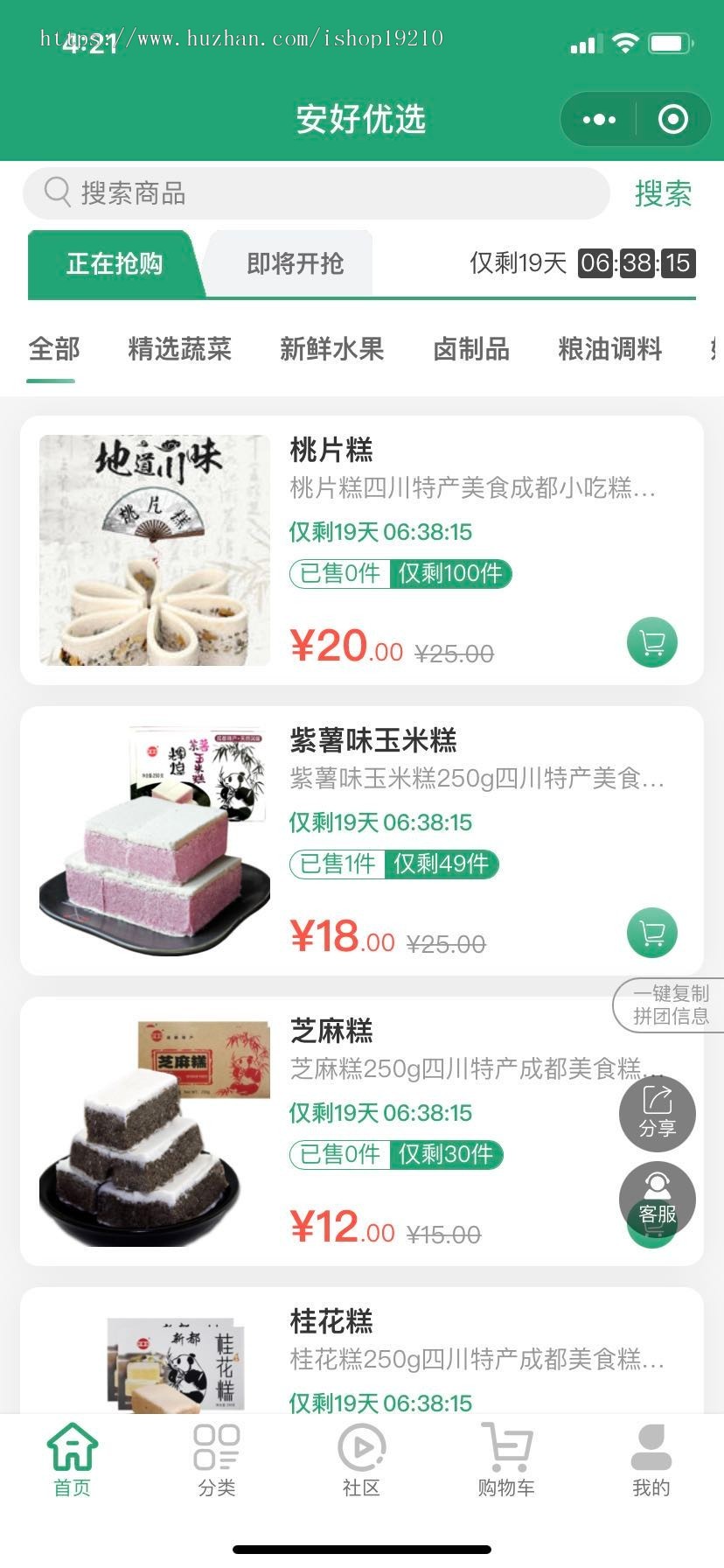This screenshot has width=724, height=1568.
Task: Add 紫薯味玉米糕 to the cart
Action: [x=652, y=934]
